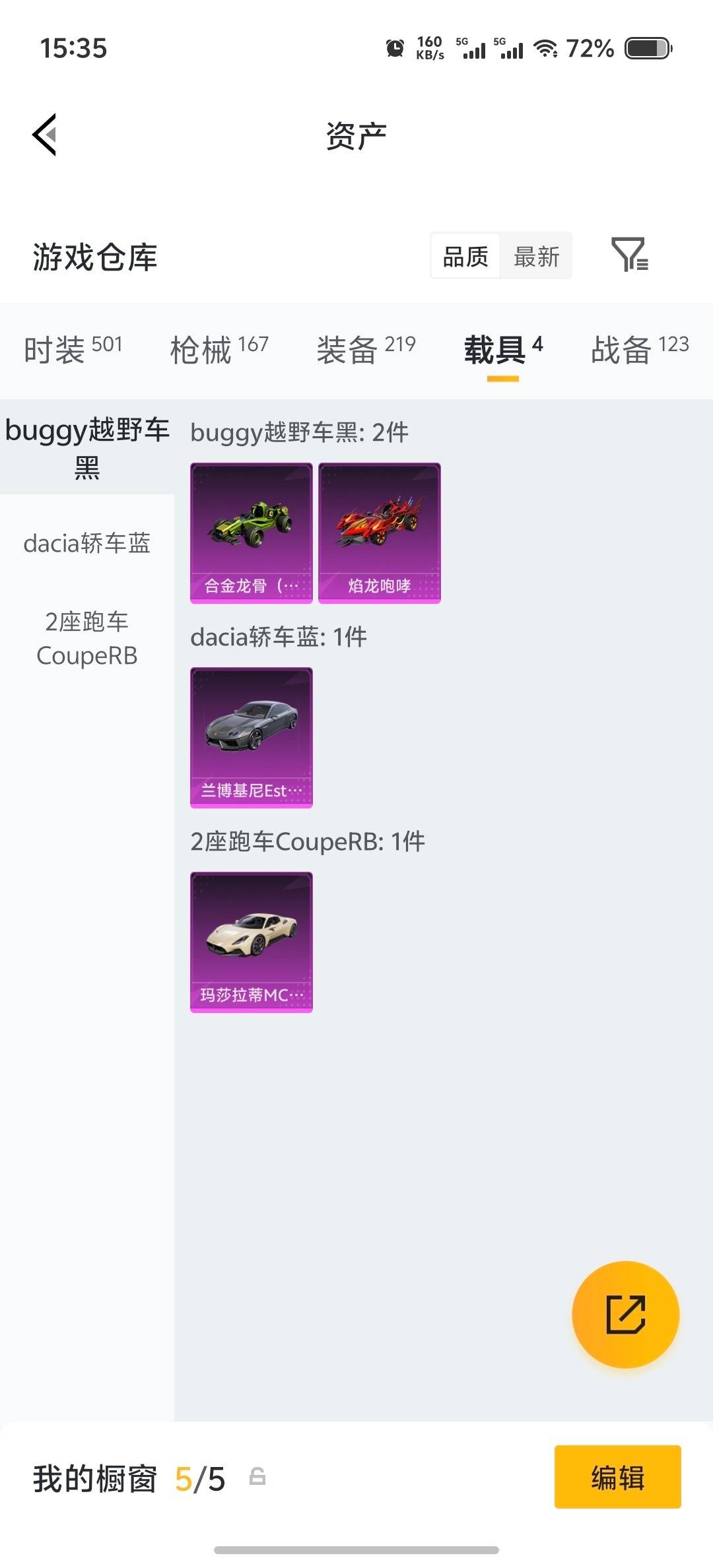
Task: Select dacia轿车蓝 in the sidebar
Action: click(86, 543)
